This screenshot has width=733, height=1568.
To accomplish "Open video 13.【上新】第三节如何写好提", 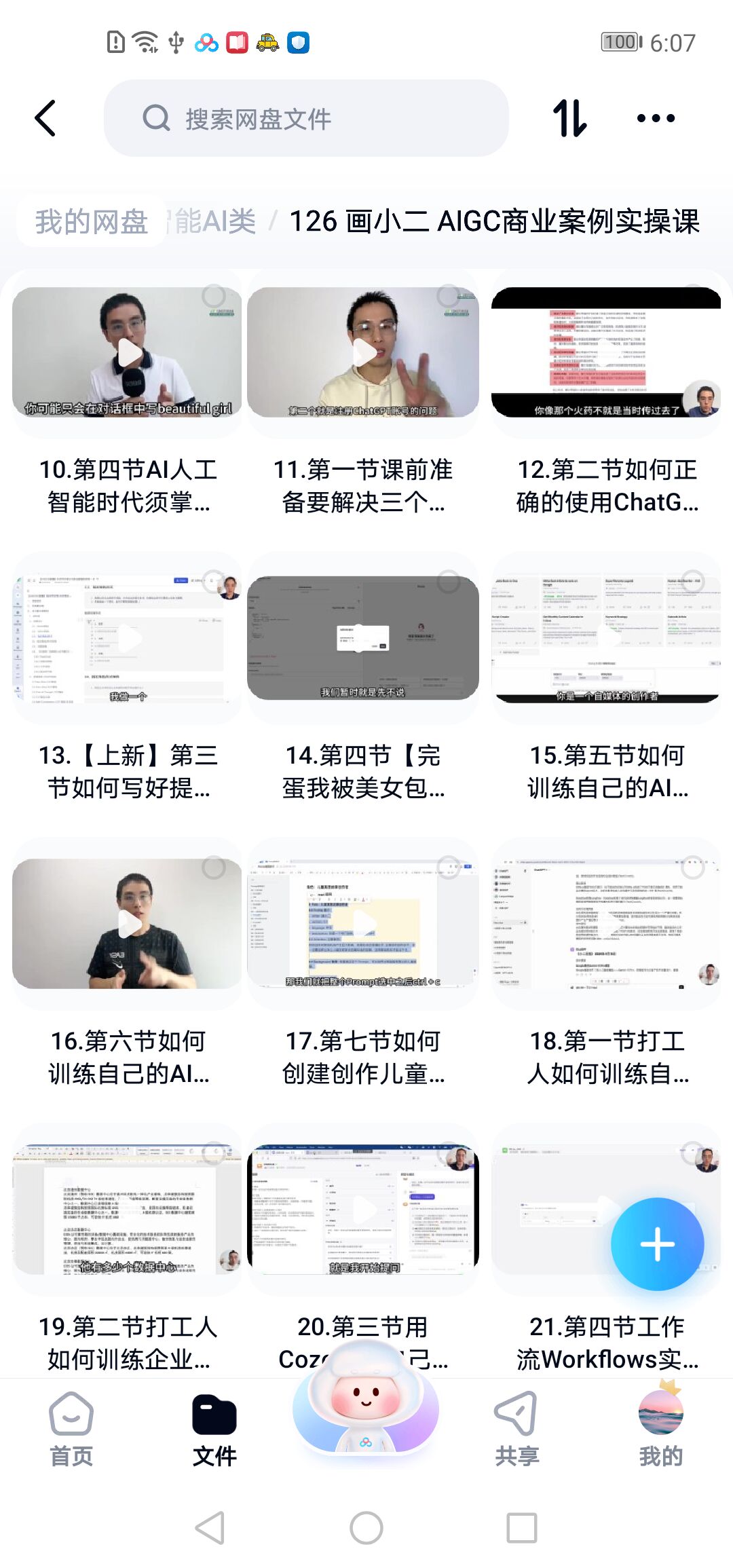I will click(128, 638).
